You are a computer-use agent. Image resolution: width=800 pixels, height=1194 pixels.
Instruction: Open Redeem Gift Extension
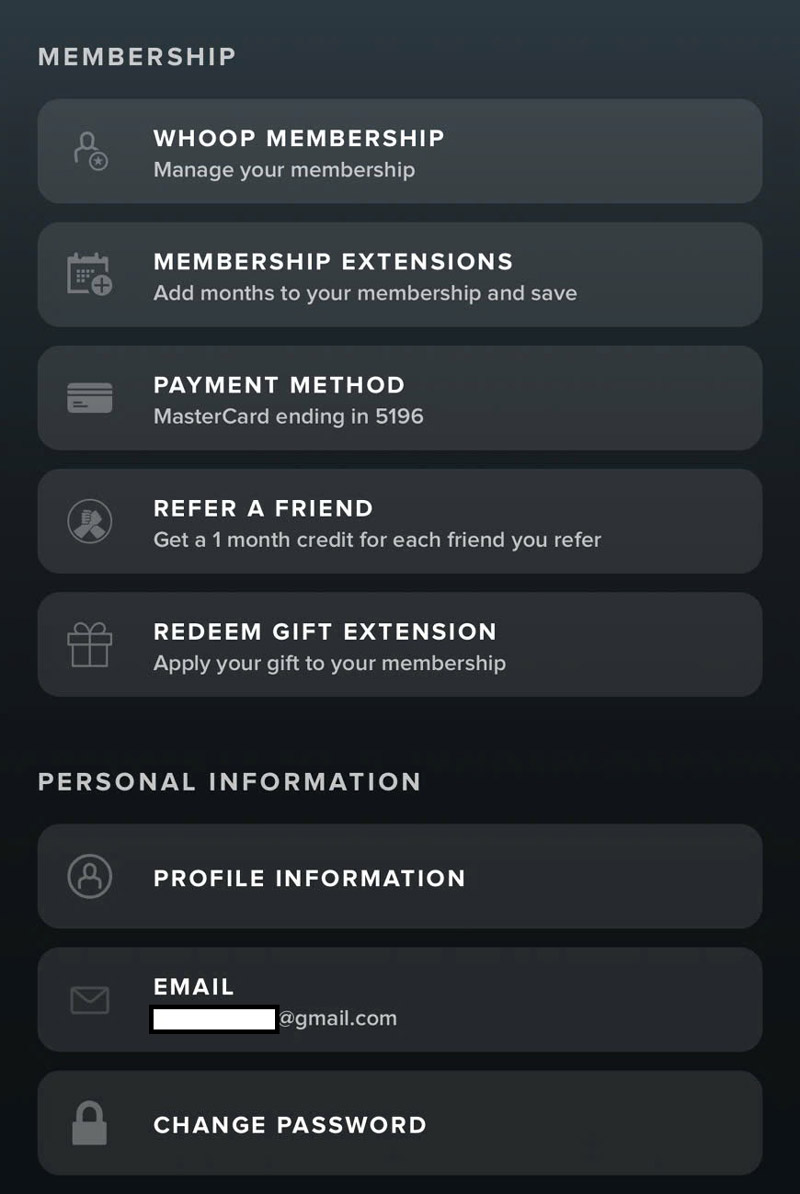click(x=400, y=644)
